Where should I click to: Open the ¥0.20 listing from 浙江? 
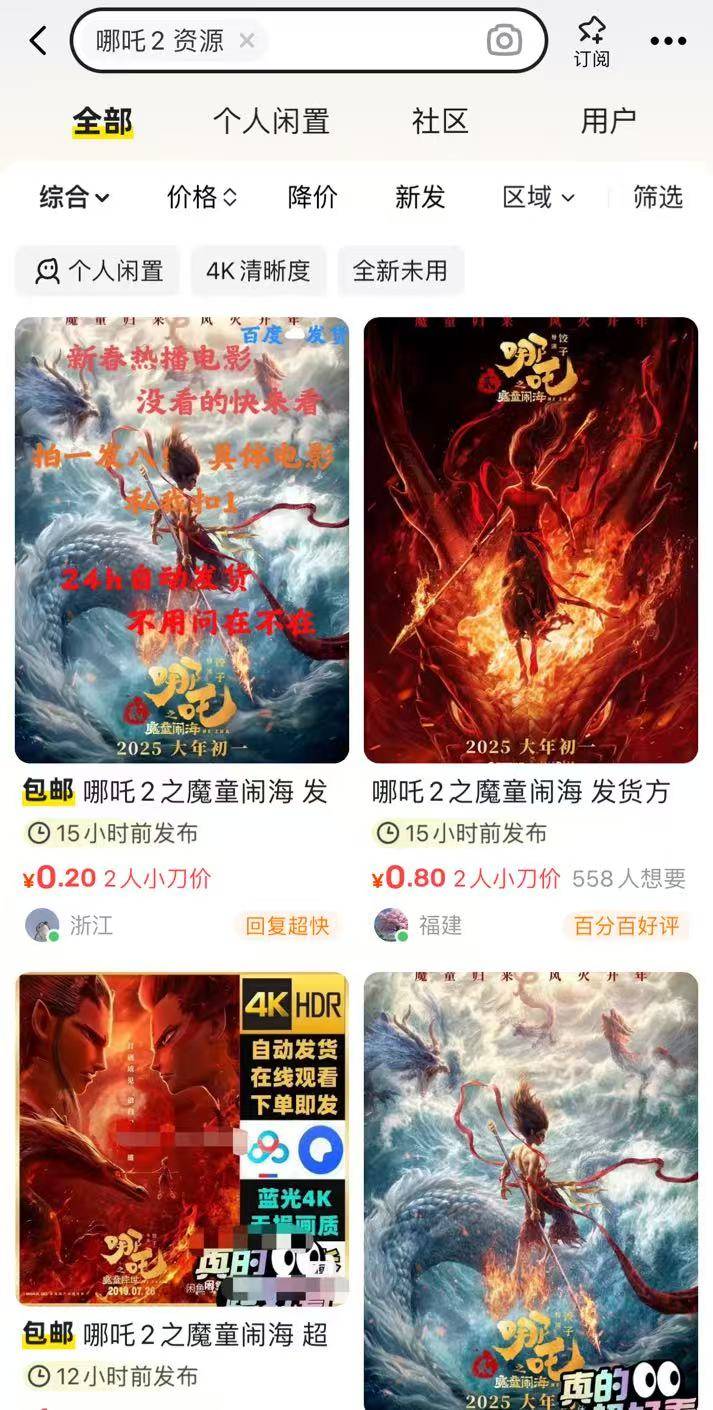pyautogui.click(x=182, y=540)
